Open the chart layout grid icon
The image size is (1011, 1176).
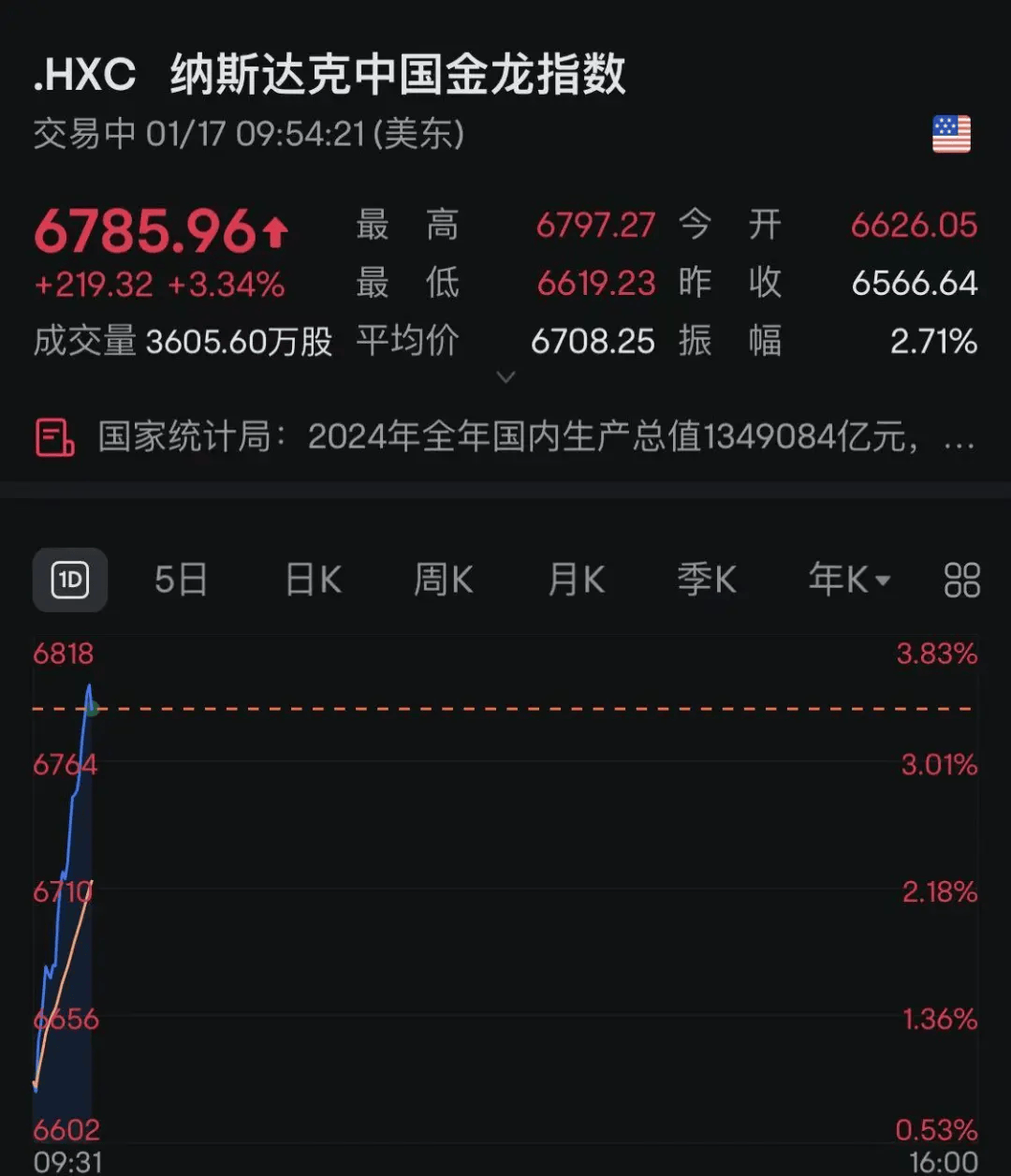[961, 581]
